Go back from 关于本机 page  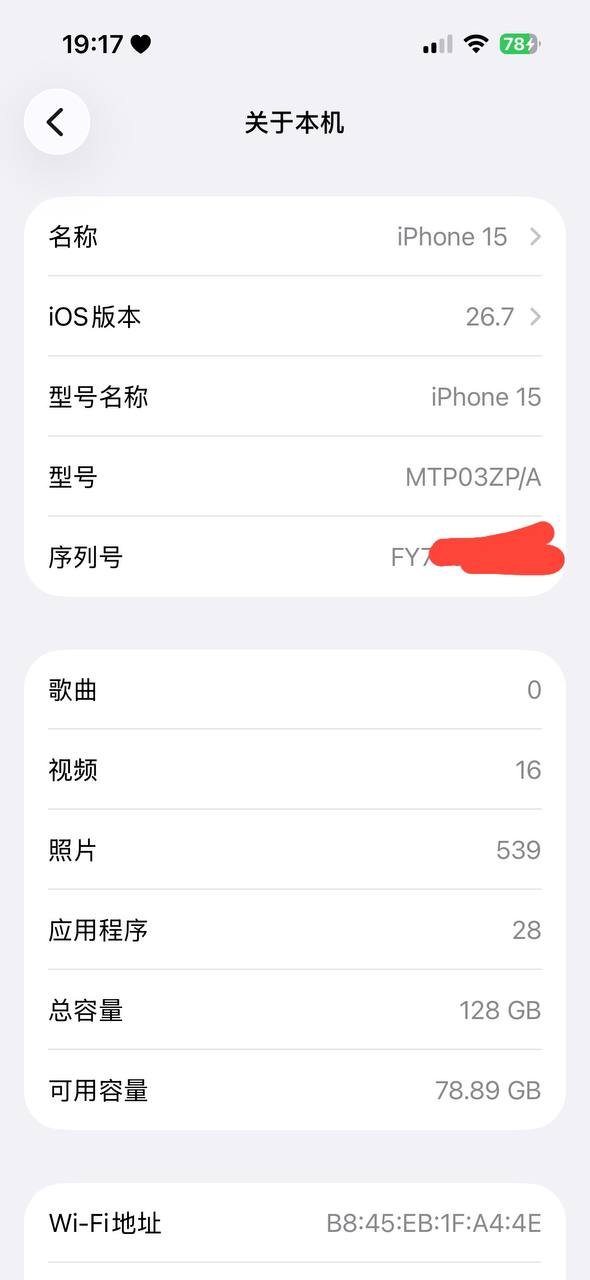tap(57, 122)
